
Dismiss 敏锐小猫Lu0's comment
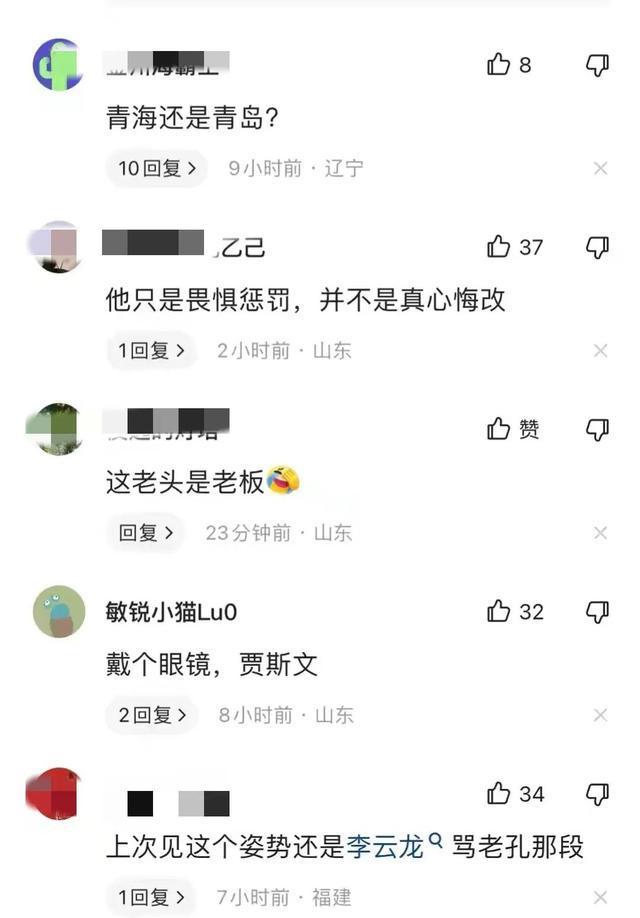600,715
